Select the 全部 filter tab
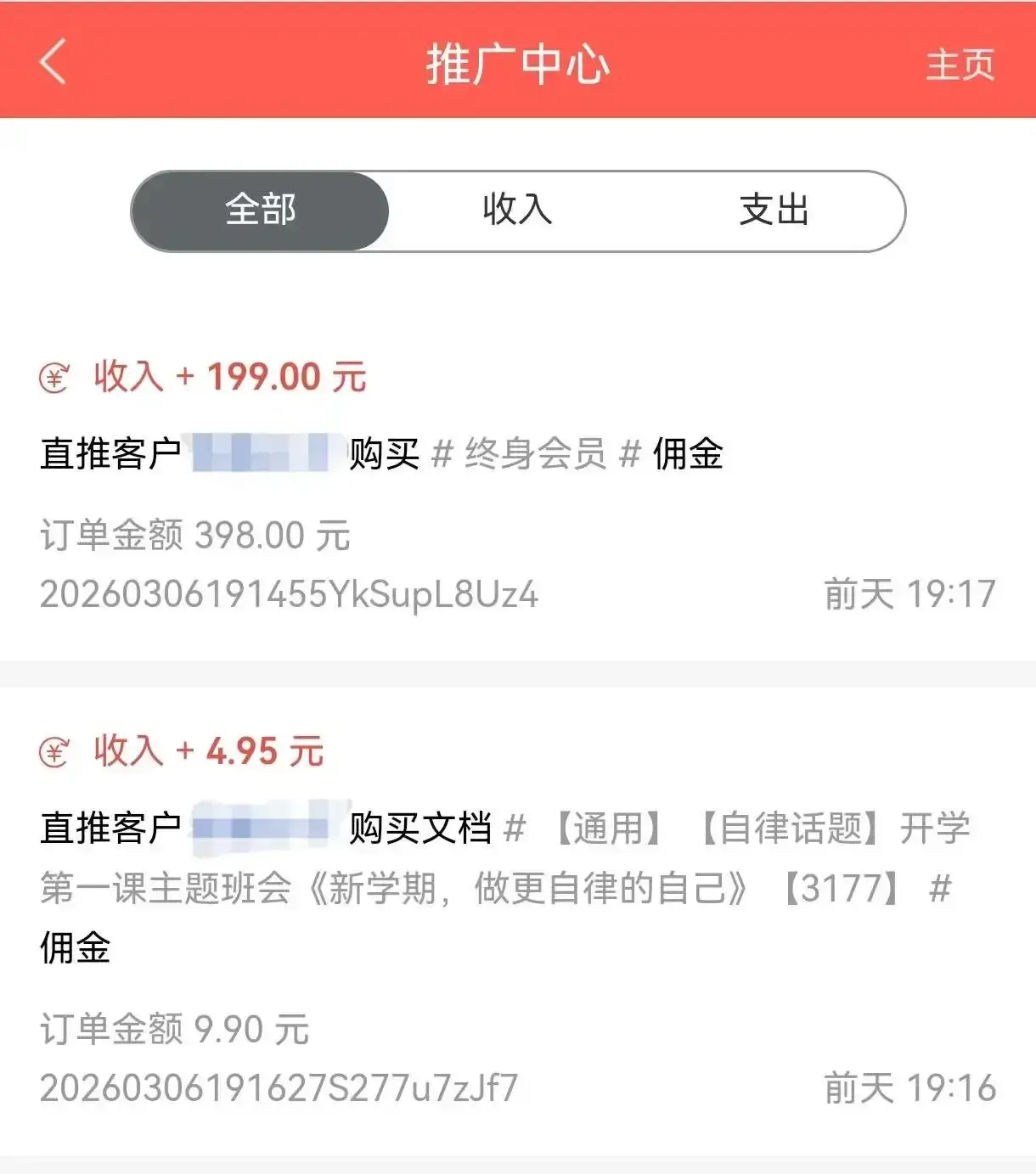 point(260,211)
